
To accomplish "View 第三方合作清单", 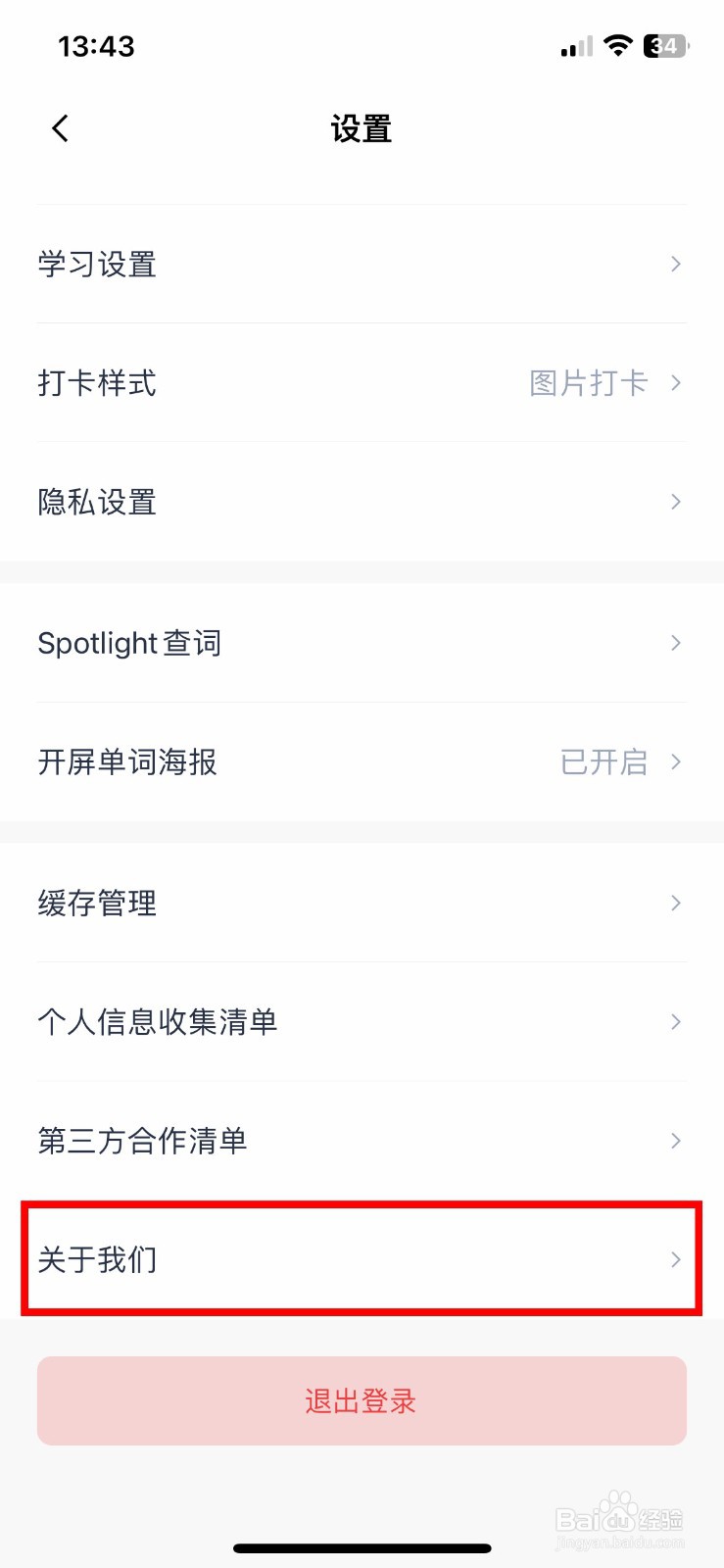I will [362, 1141].
